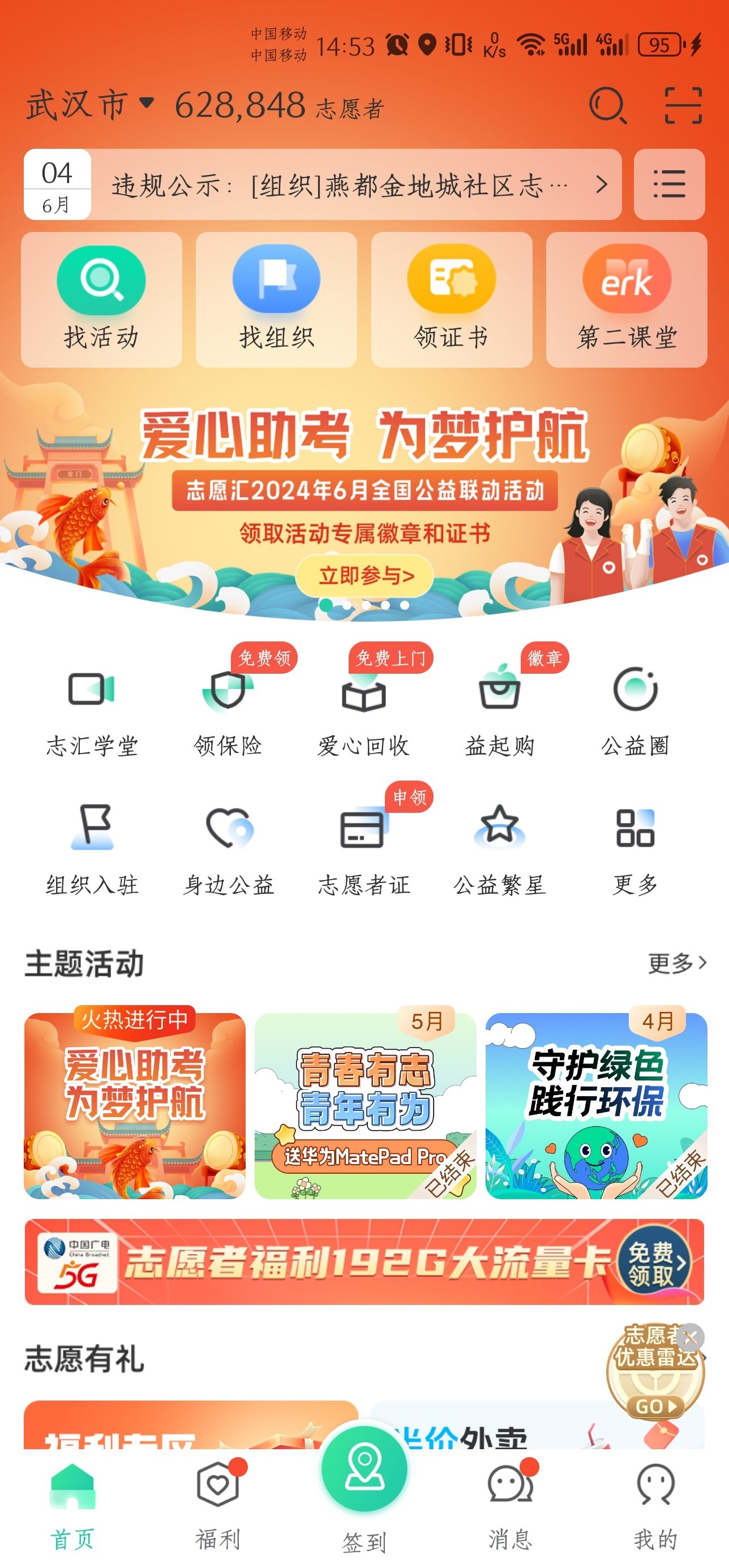Tap 立即参与 on the 爱心助考 banner
Viewport: 729px width, 1568px height.
364,575
